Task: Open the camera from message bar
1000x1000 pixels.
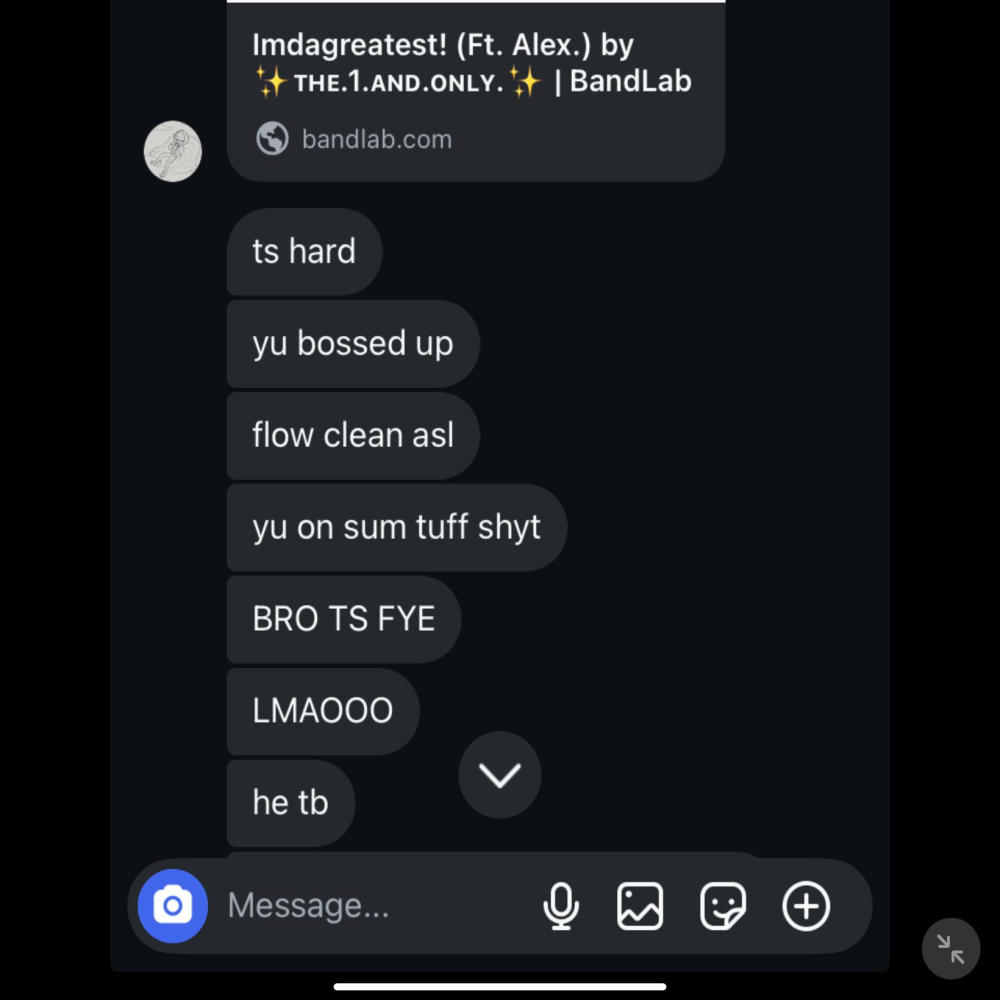Action: coord(173,906)
